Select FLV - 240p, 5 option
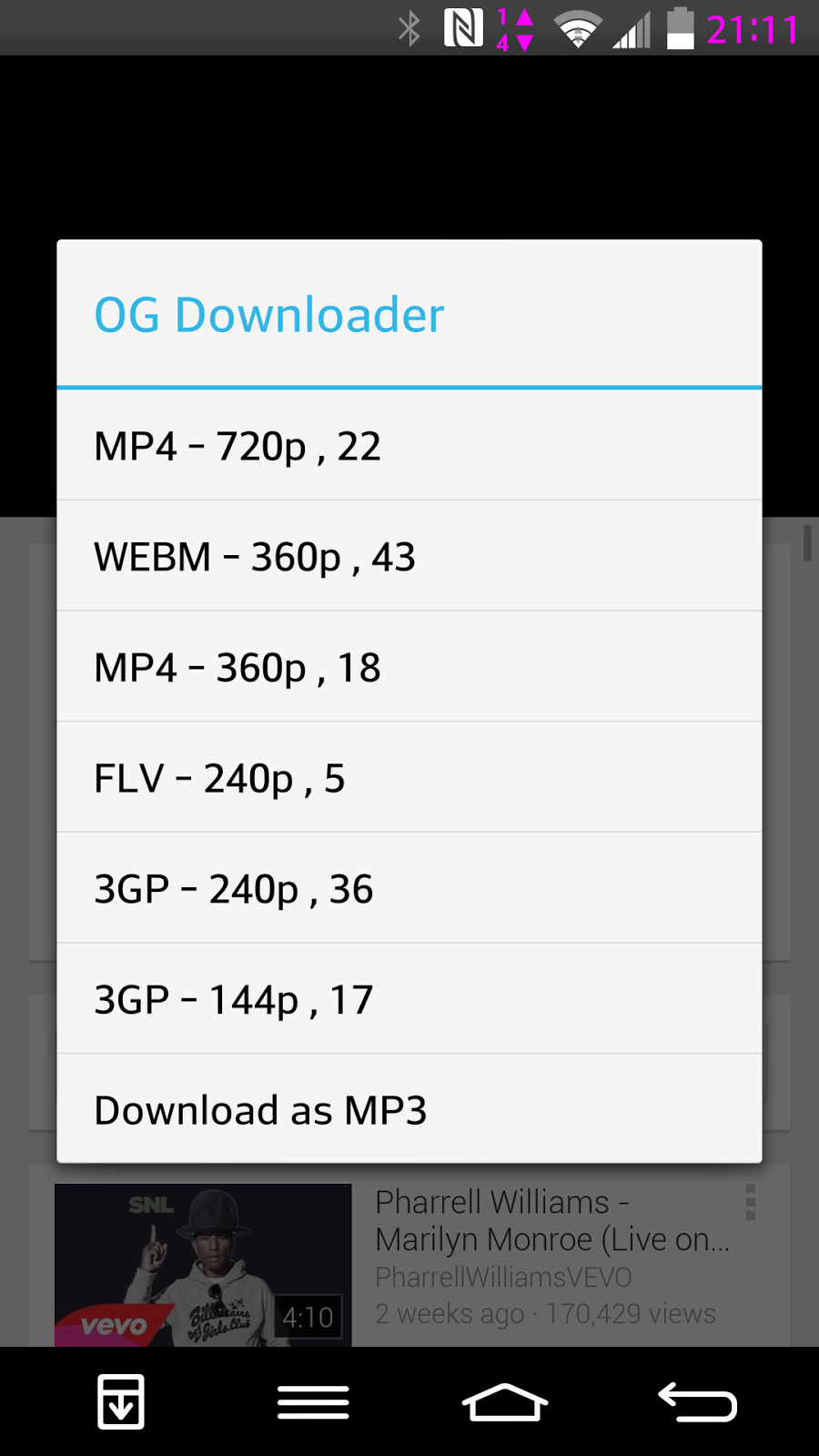 click(x=409, y=778)
